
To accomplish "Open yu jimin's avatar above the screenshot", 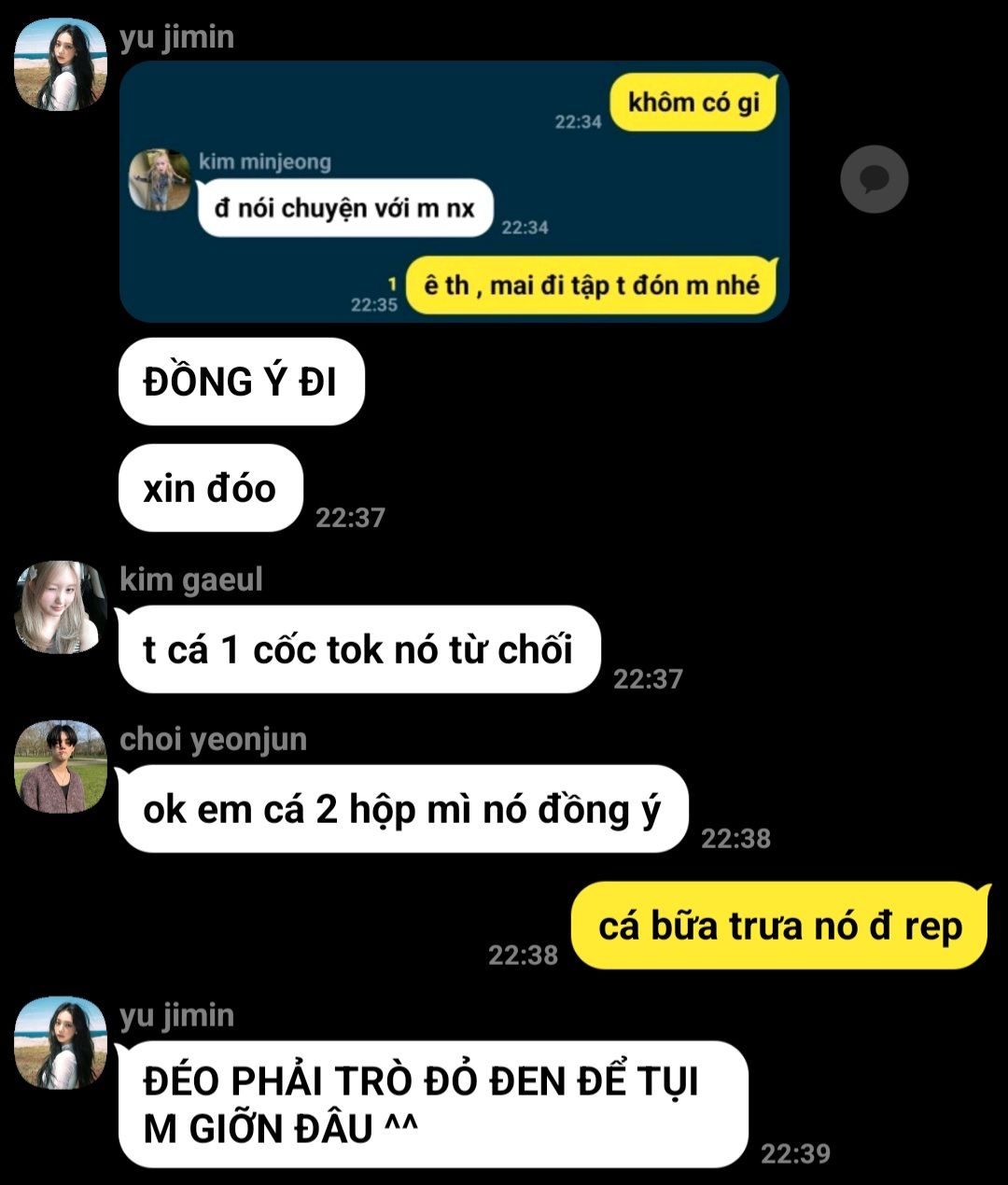I will pyautogui.click(x=61, y=64).
